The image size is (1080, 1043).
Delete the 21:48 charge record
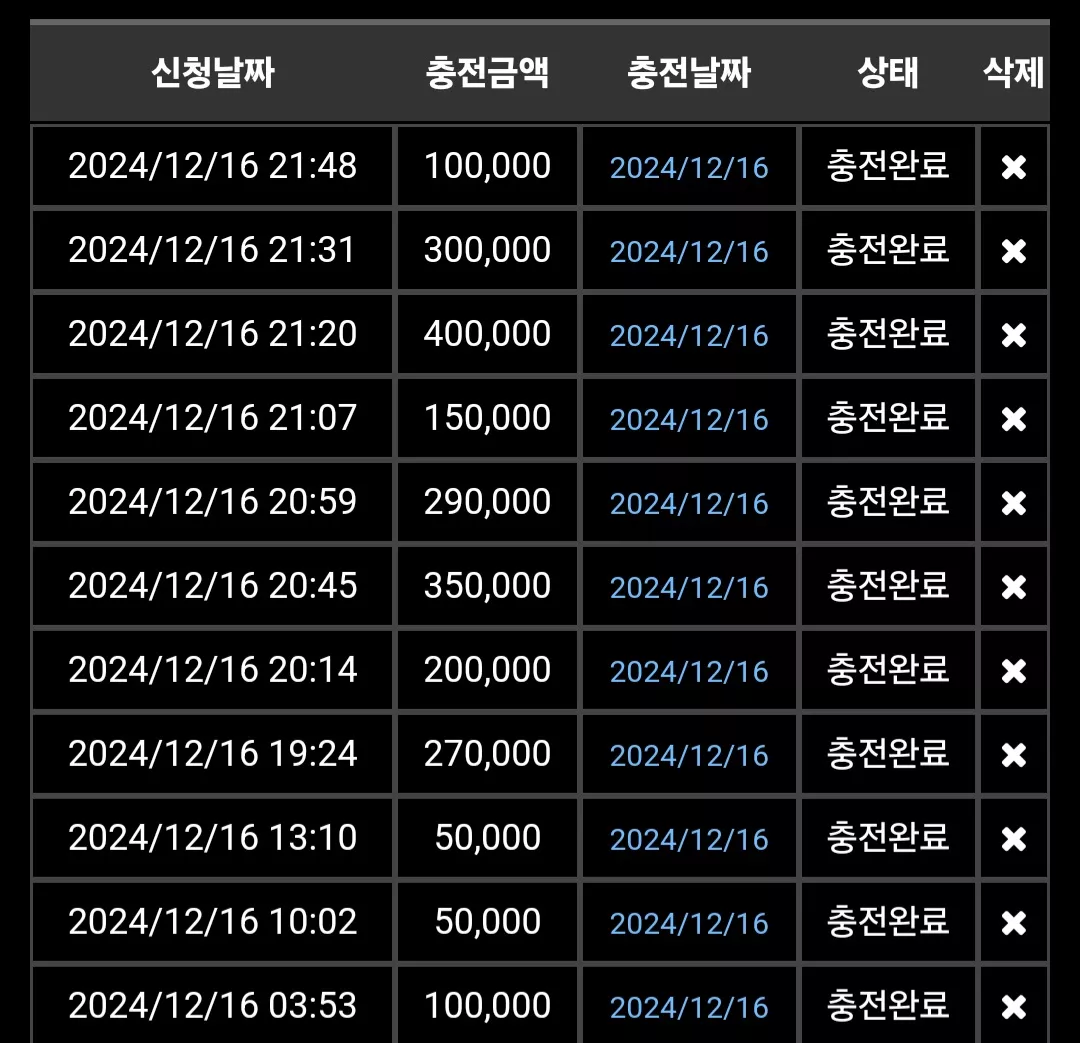pos(1013,167)
